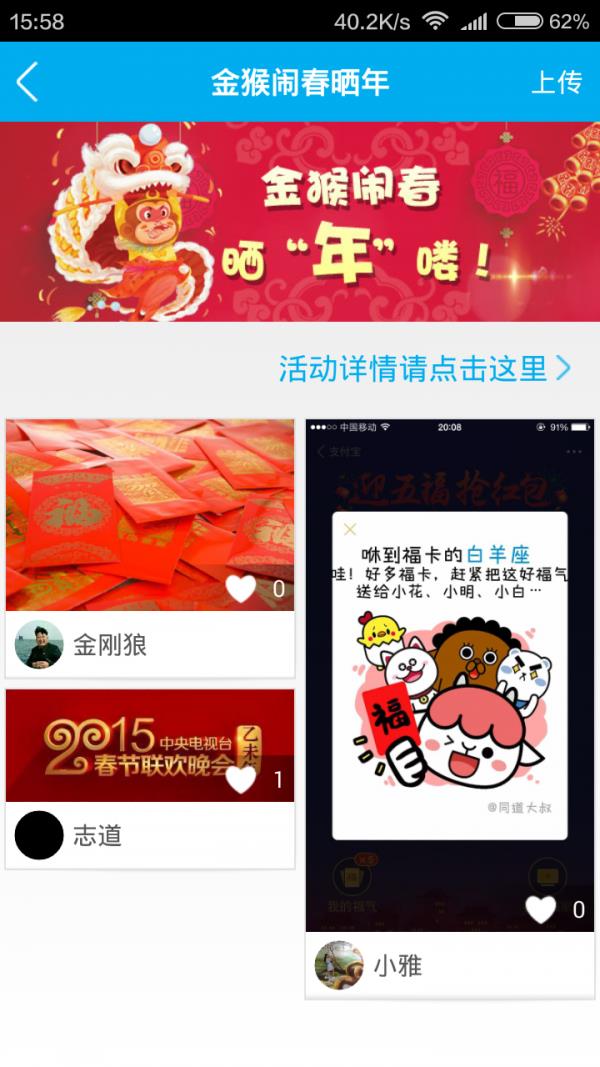View 小雅's profile avatar
This screenshot has width=600, height=1067.
tap(339, 965)
